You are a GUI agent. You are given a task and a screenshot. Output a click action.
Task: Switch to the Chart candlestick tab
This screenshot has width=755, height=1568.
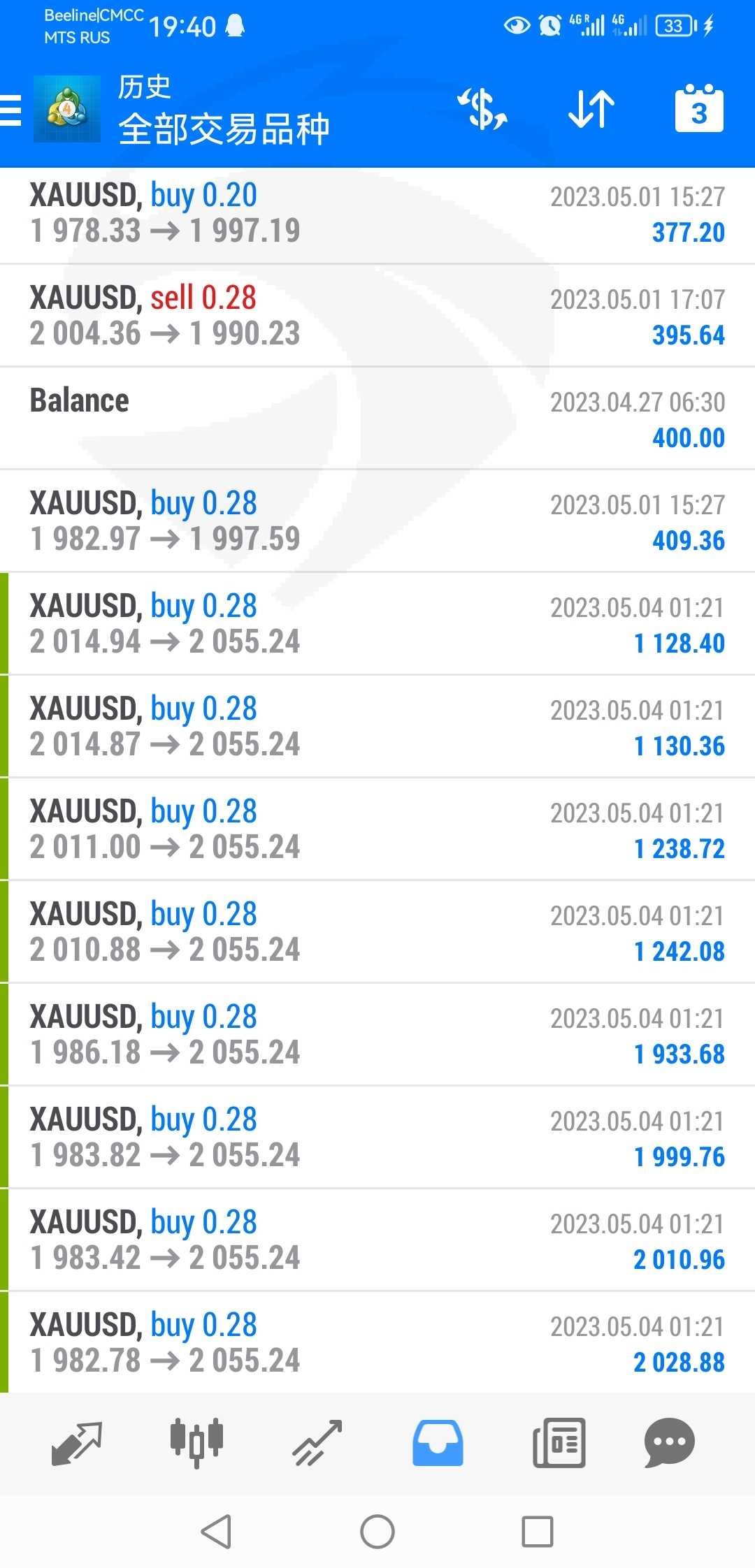pyautogui.click(x=196, y=1443)
